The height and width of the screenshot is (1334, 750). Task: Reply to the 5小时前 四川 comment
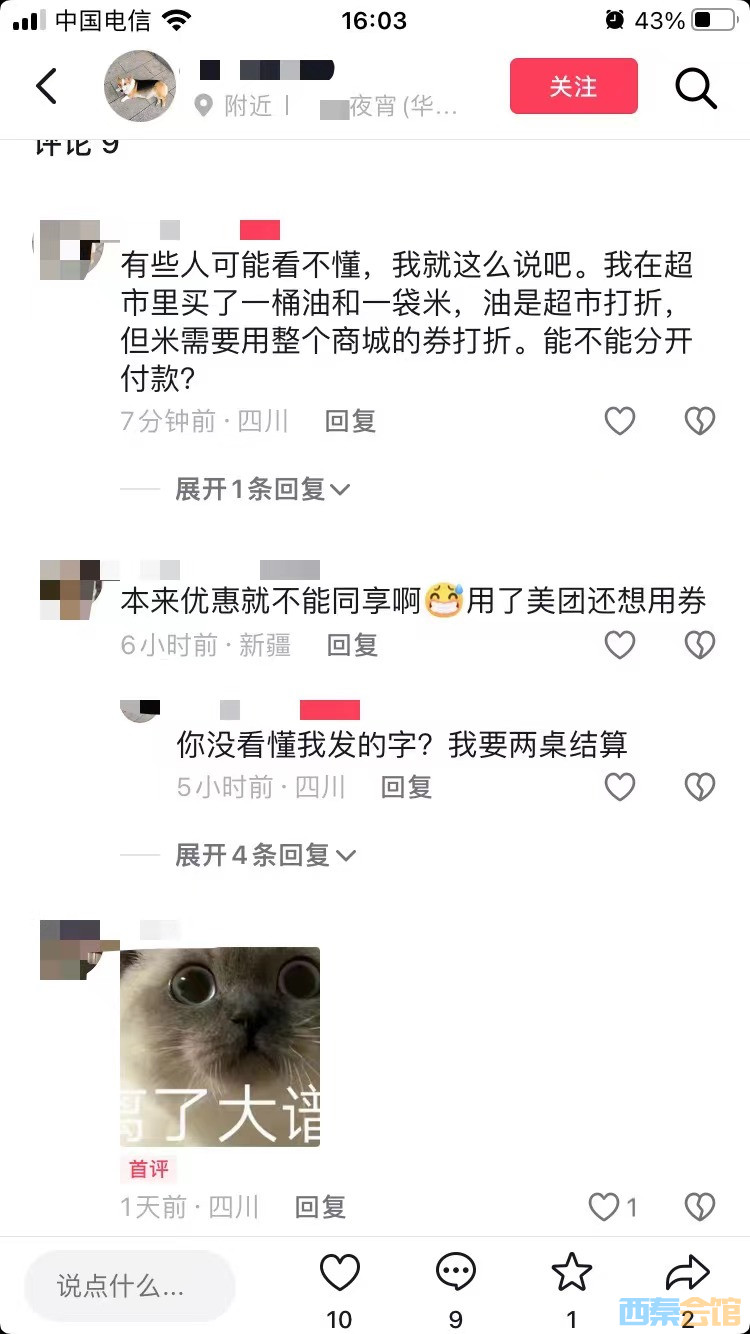(x=406, y=787)
